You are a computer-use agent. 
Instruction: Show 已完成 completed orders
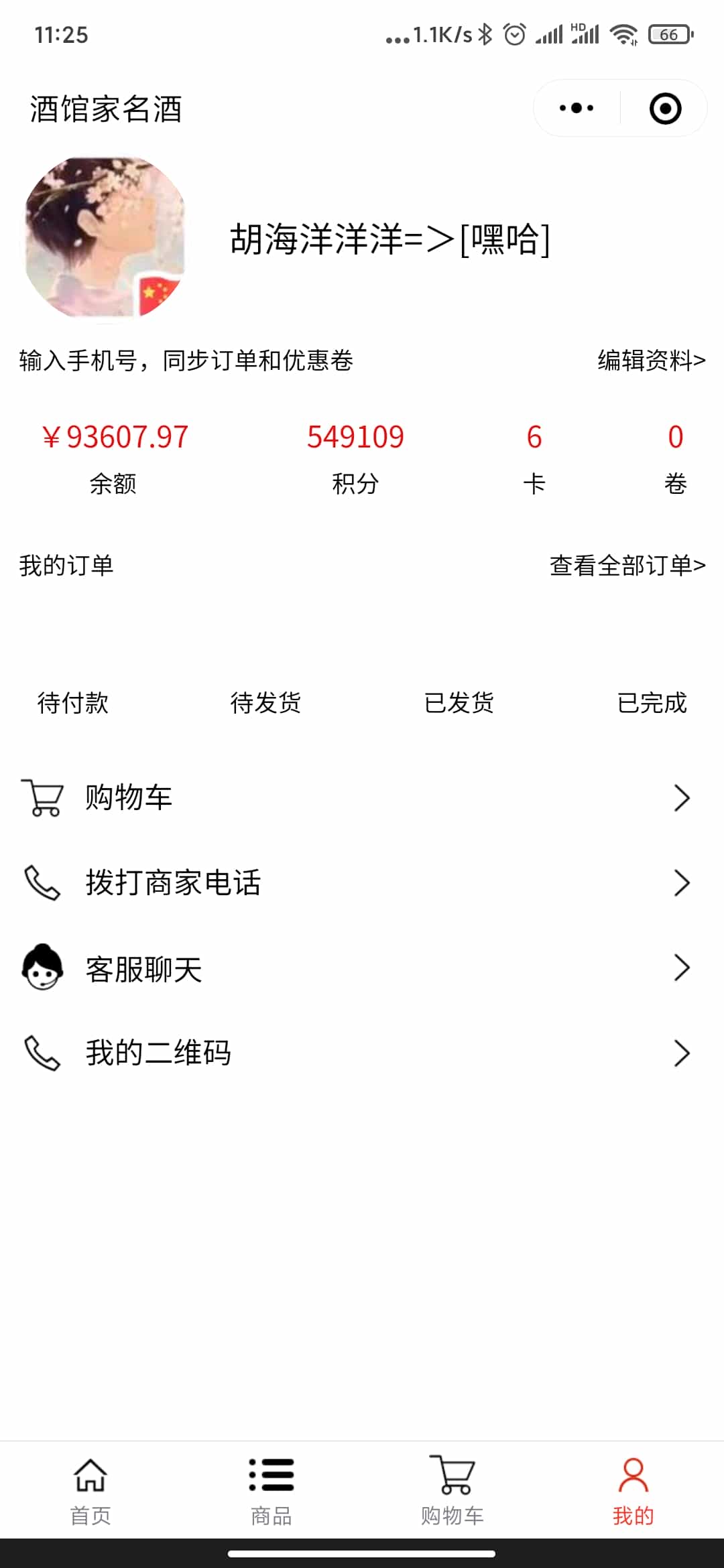(652, 703)
